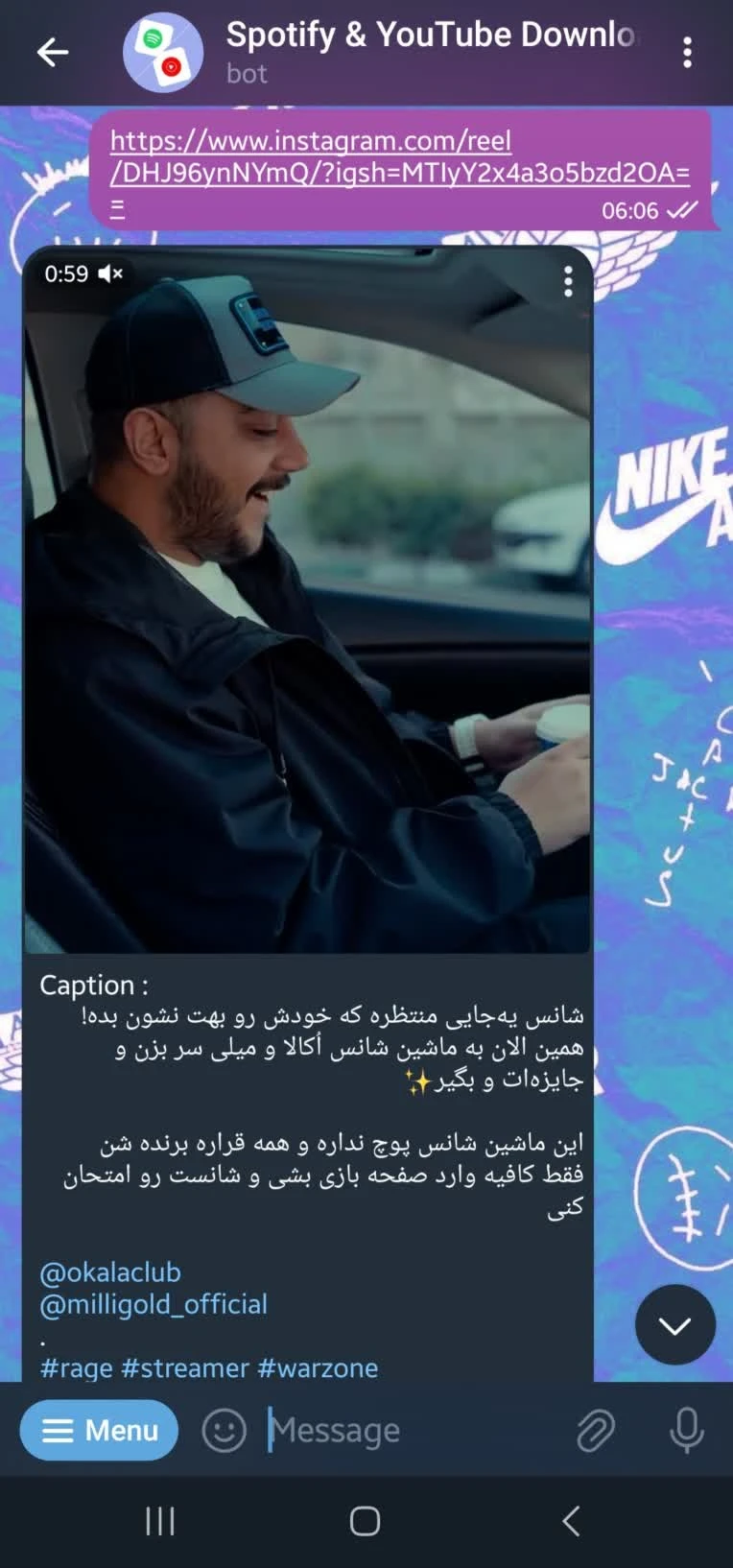Tap the microphone to record voice
The width and height of the screenshot is (733, 1568).
686,1431
